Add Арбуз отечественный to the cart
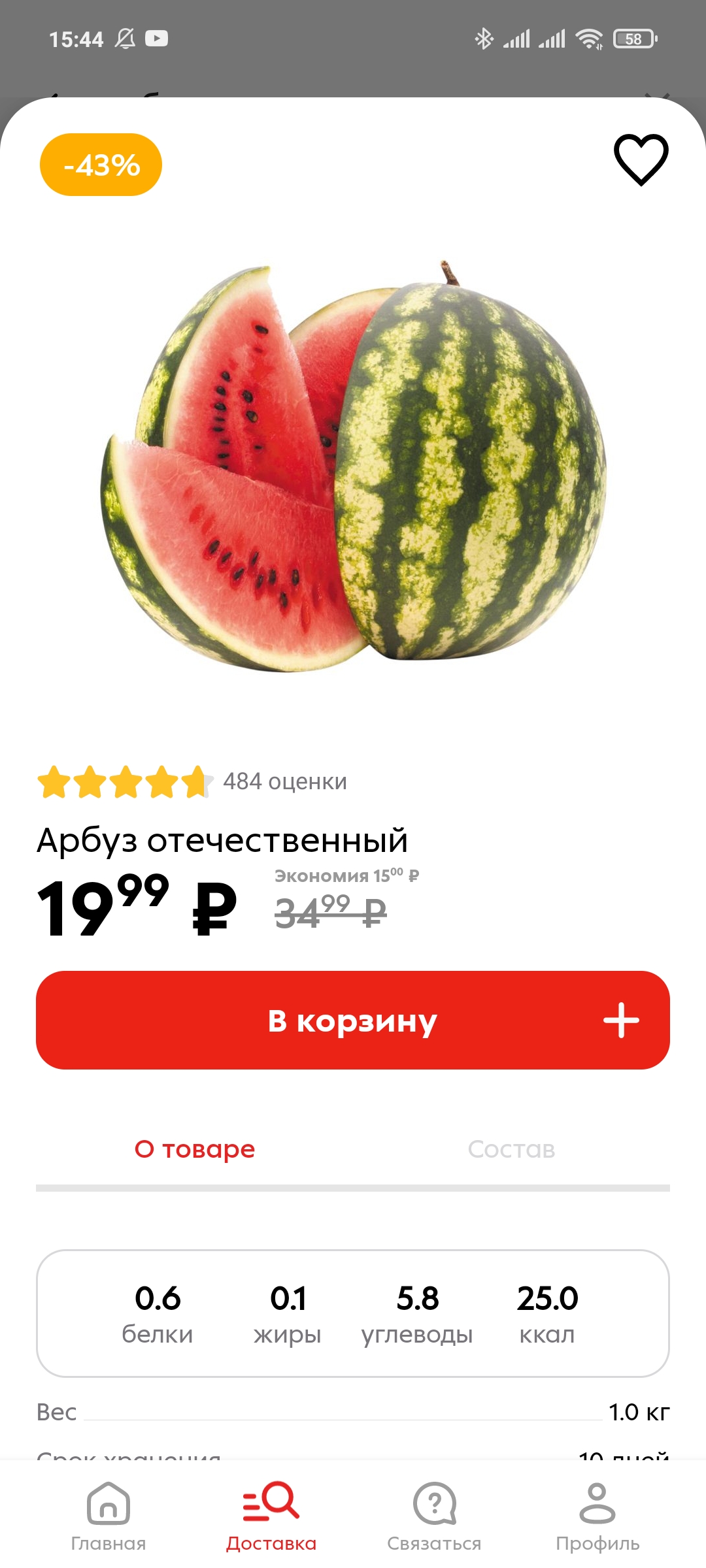706x1568 pixels. (x=353, y=1020)
